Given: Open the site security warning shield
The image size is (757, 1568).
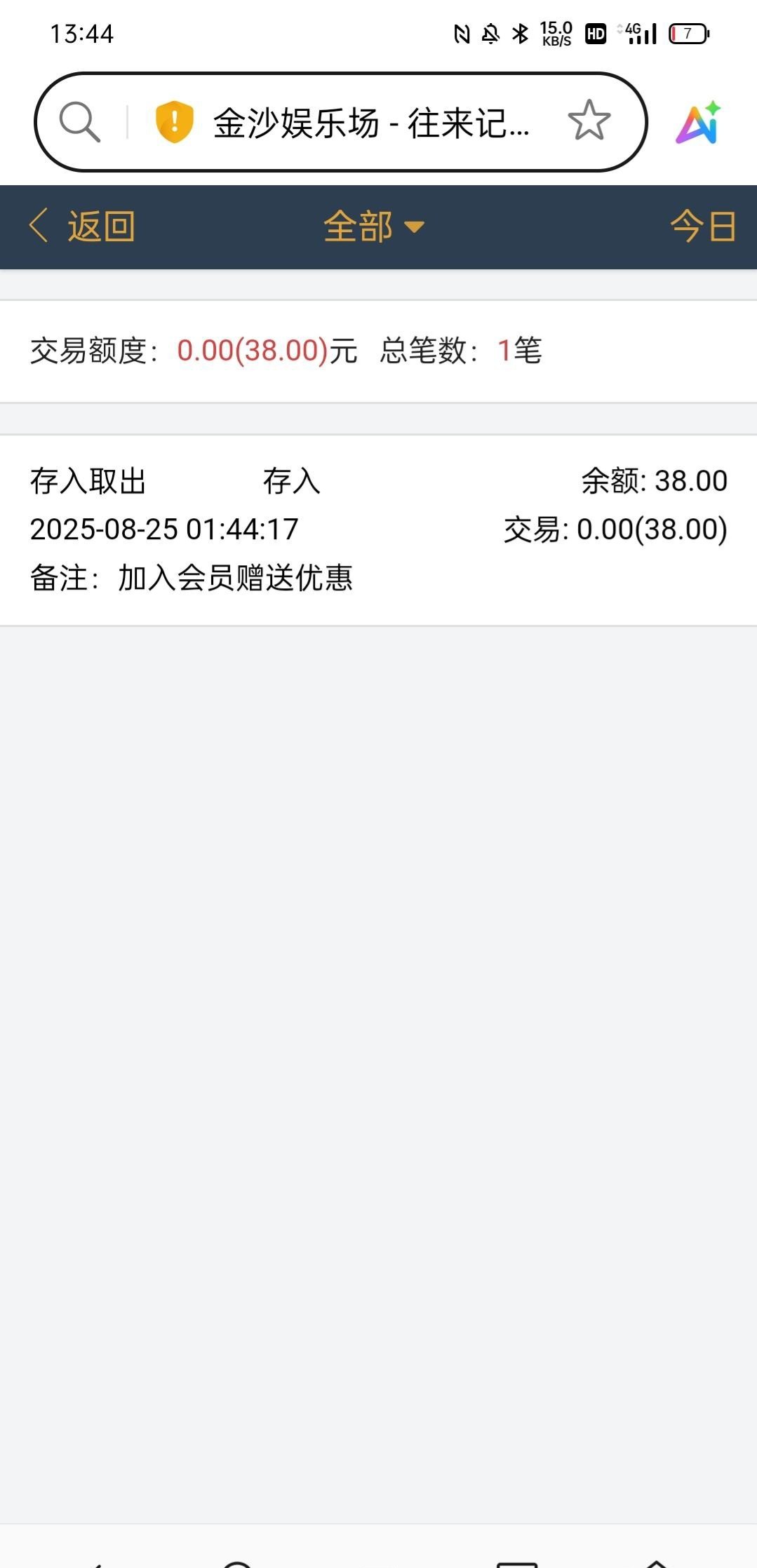Looking at the screenshot, I should 174,122.
